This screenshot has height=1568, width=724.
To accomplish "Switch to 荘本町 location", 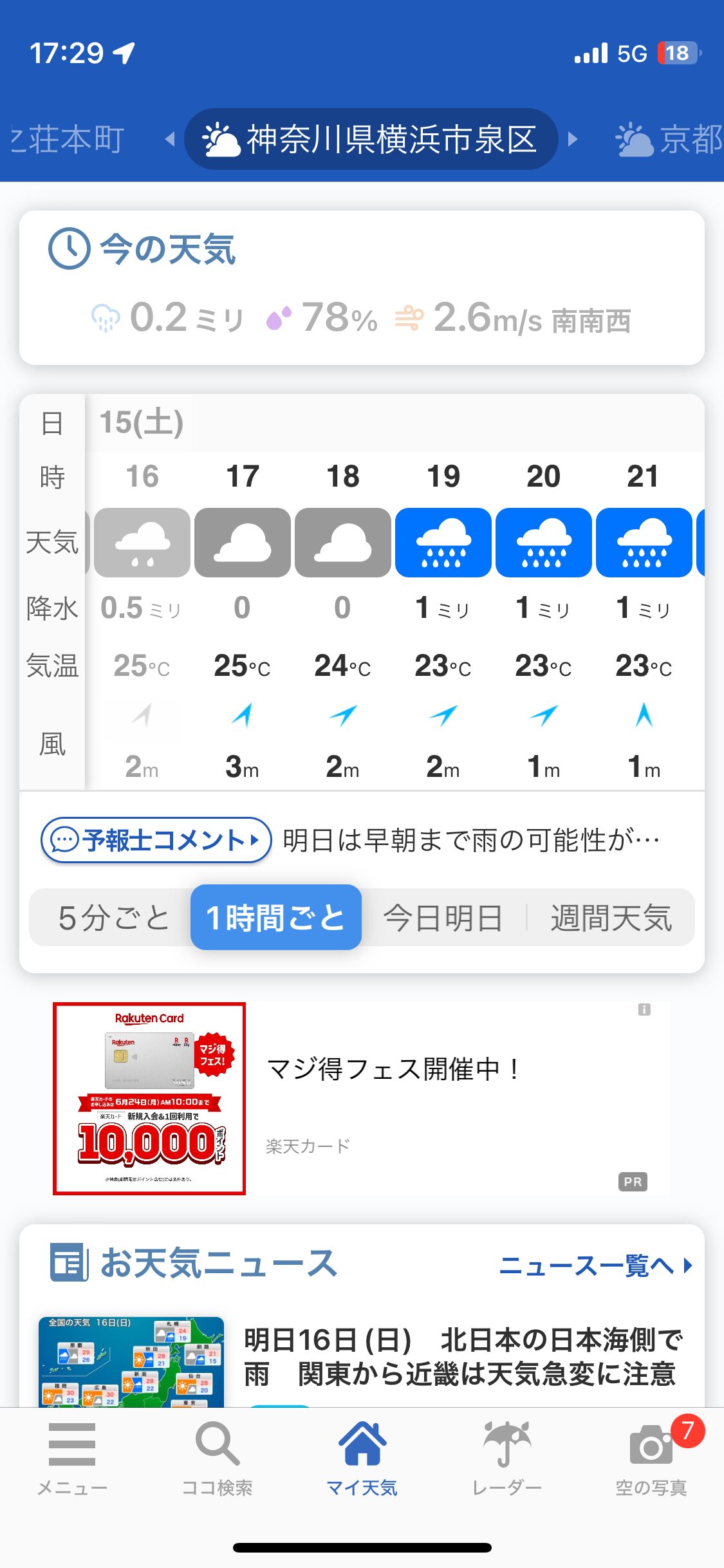I will 68,139.
